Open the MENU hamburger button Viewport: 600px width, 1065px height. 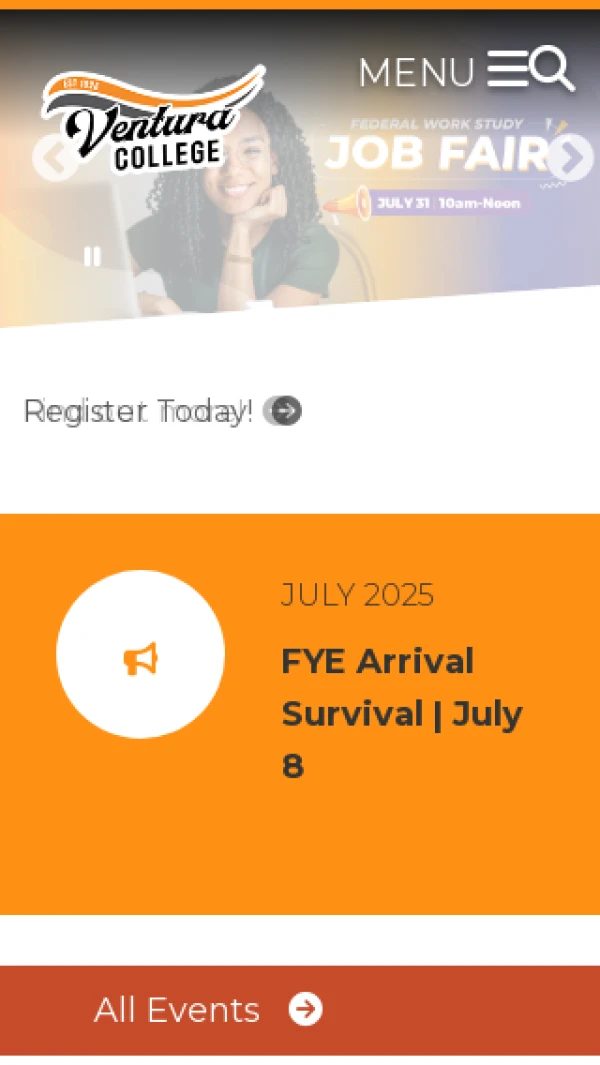[x=506, y=70]
